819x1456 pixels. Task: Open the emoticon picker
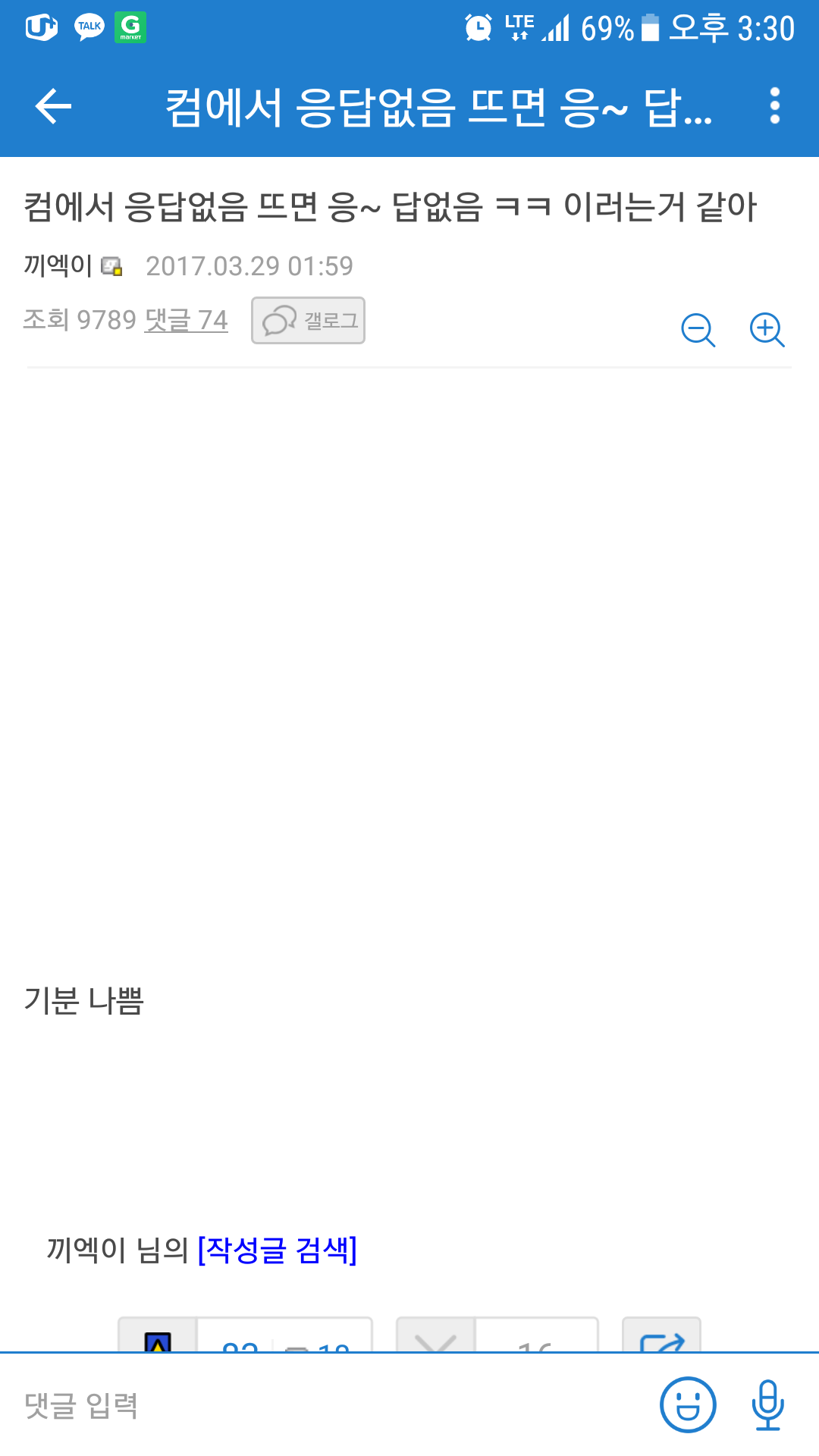point(688,1405)
